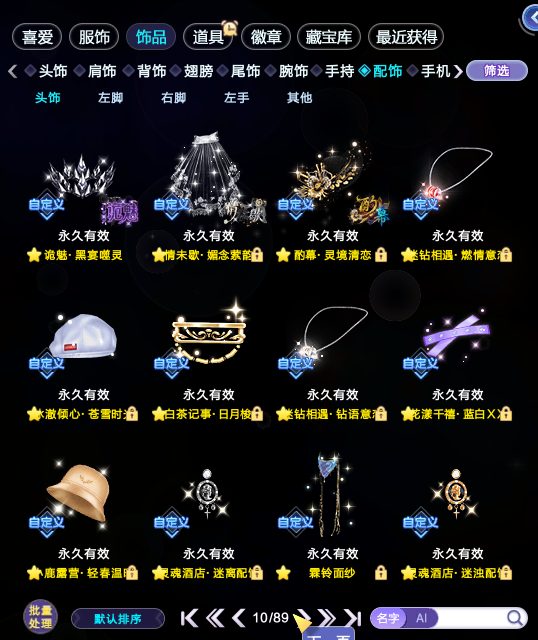Open 批量处理 batch processing
This screenshot has height=640, width=538.
click(x=40, y=617)
